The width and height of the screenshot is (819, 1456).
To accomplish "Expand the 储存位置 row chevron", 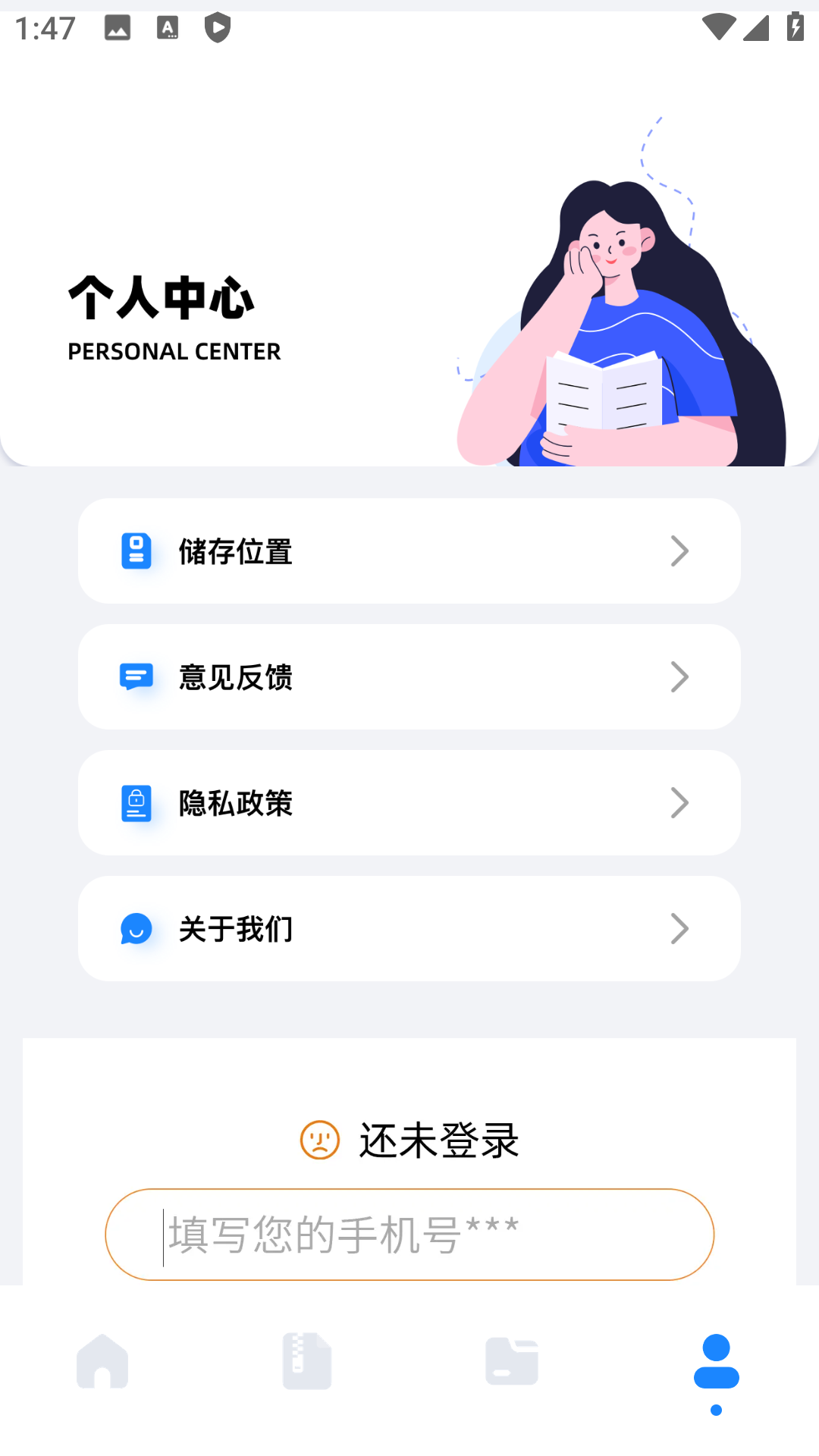I will [679, 551].
